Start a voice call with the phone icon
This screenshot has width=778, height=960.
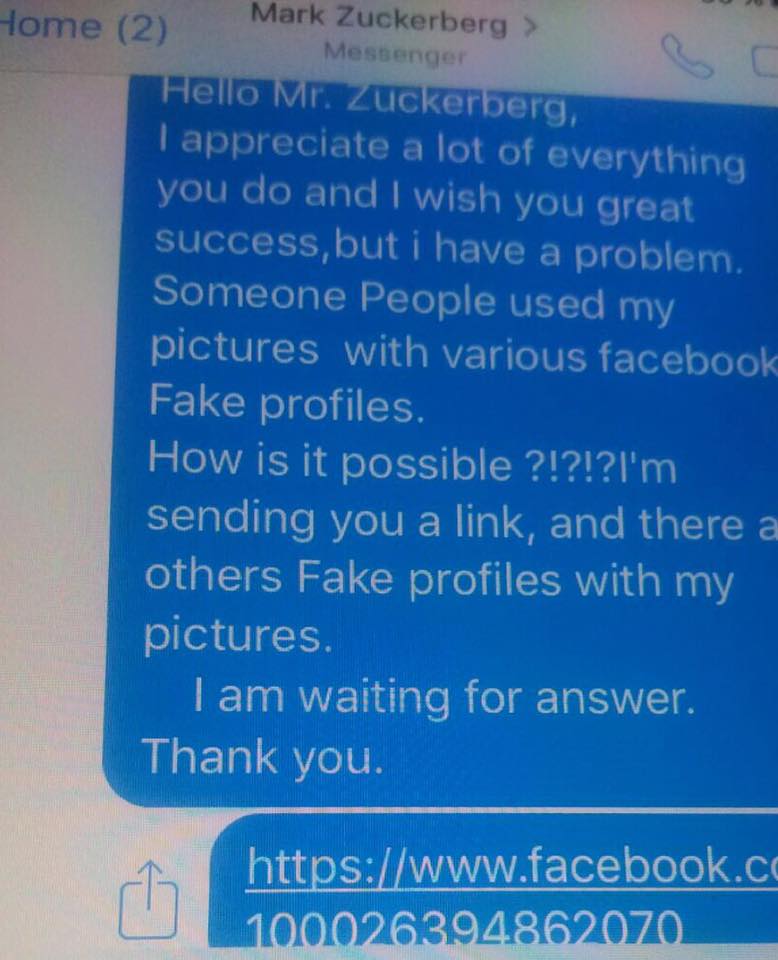pos(689,56)
